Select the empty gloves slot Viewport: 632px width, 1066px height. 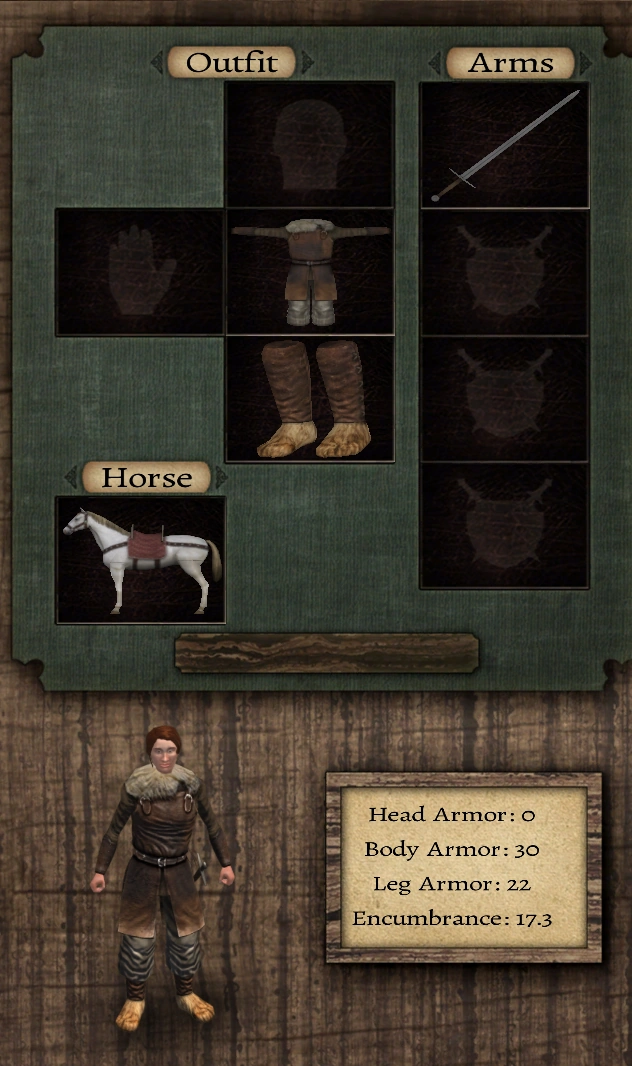(x=139, y=272)
